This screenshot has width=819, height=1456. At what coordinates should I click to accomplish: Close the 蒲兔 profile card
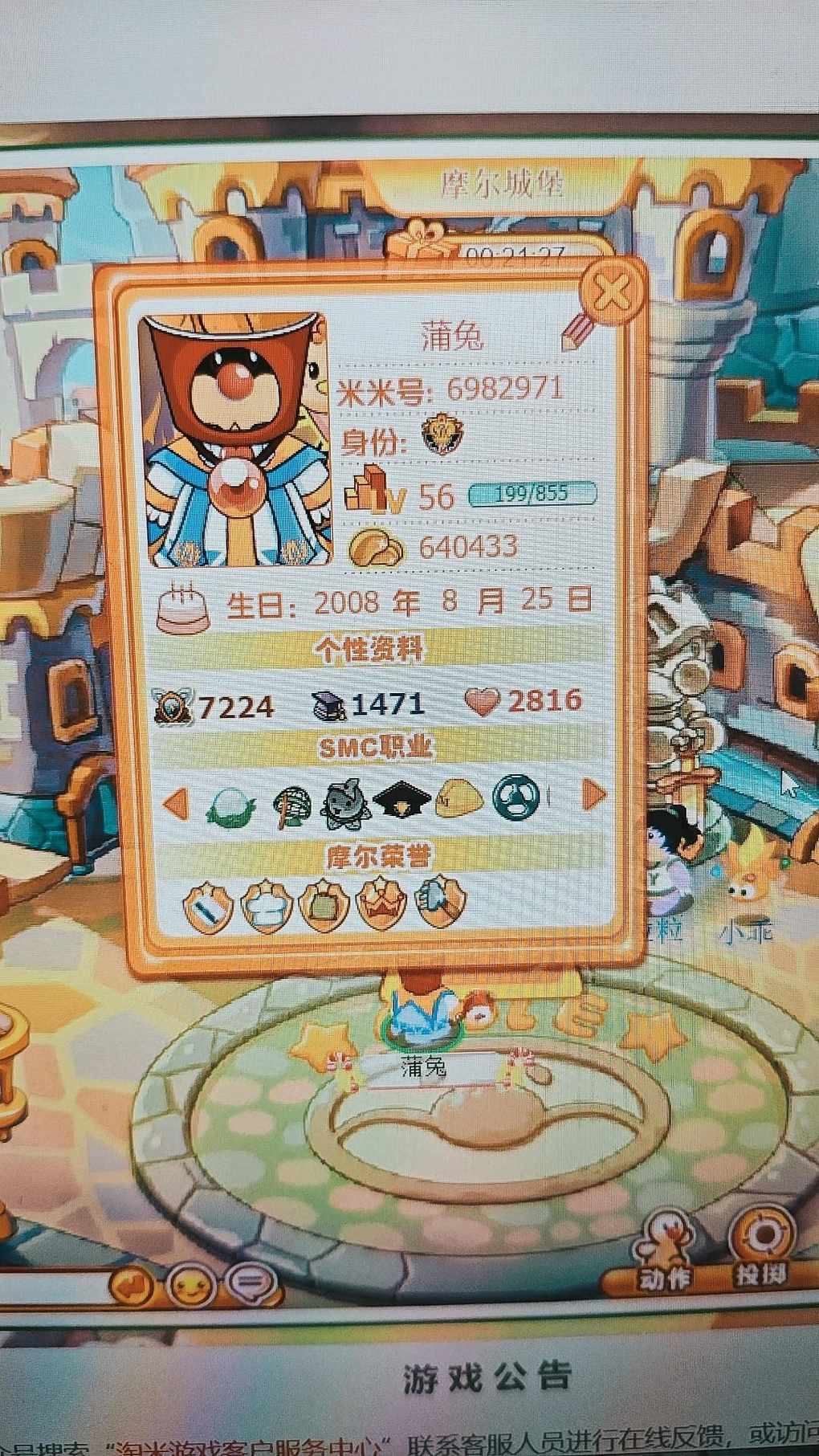pyautogui.click(x=613, y=291)
